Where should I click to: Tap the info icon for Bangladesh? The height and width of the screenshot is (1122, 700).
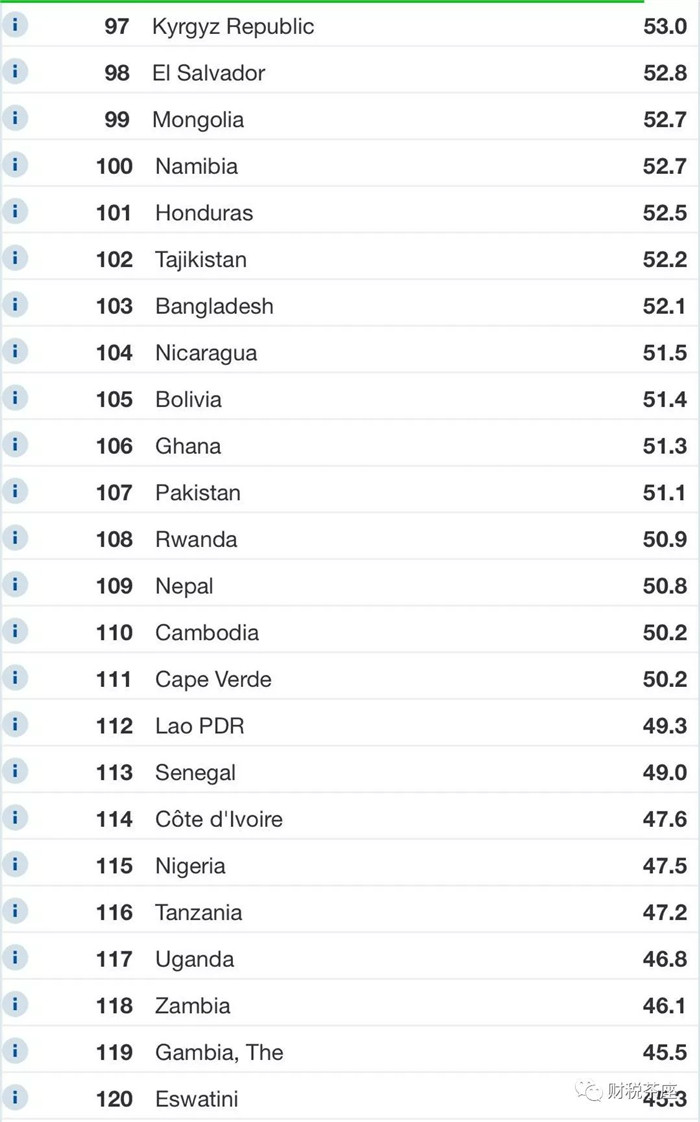(15, 305)
